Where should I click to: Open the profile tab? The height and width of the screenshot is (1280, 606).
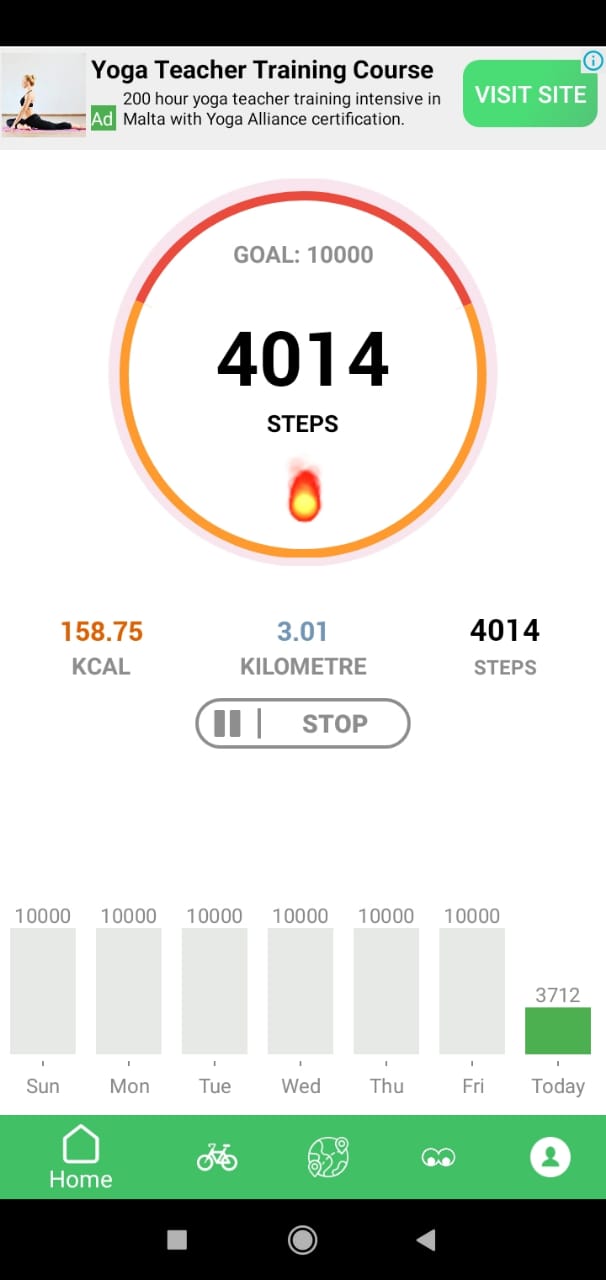tap(550, 1157)
